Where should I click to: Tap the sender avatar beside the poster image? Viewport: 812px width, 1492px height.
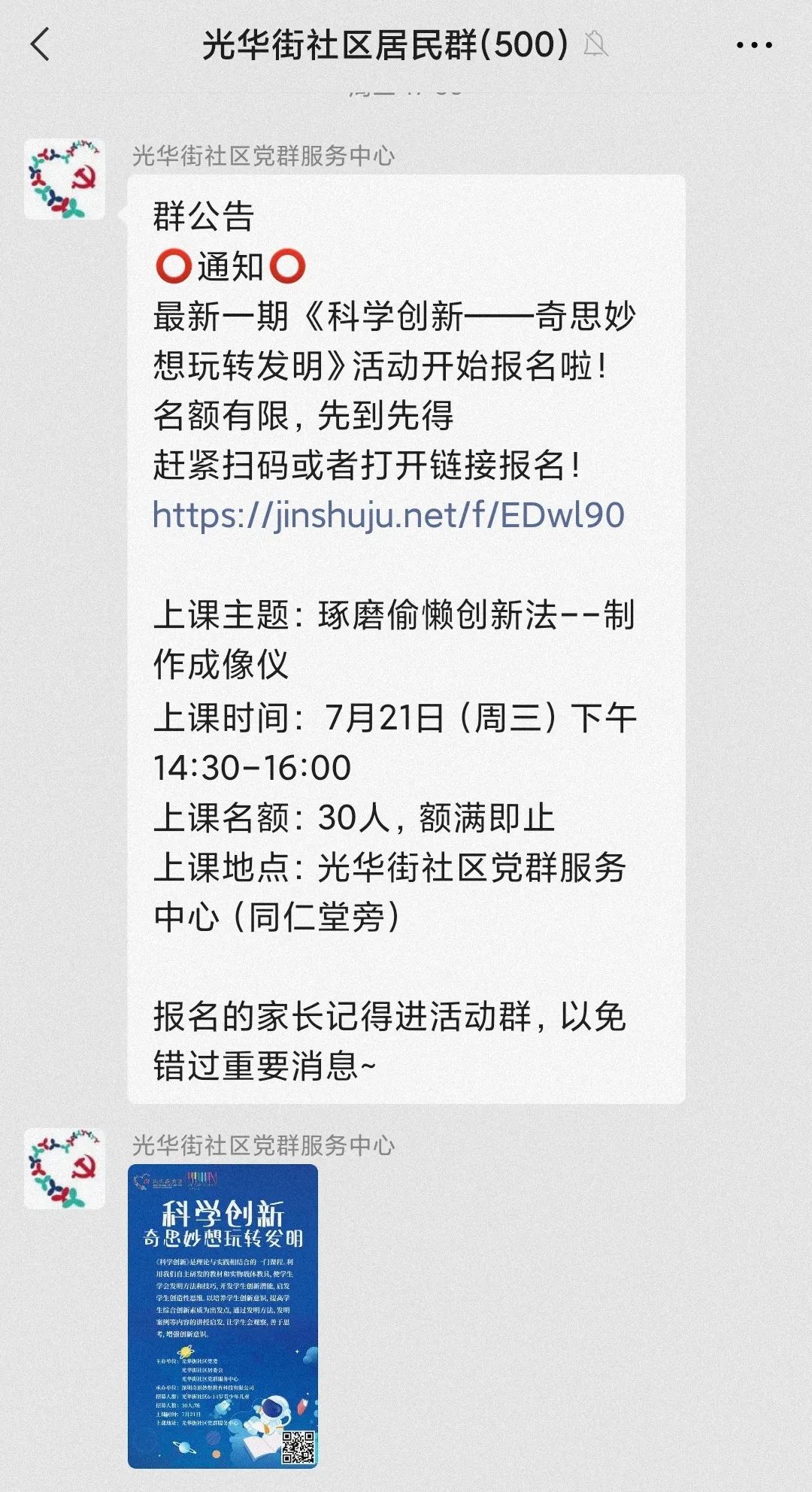click(x=65, y=1169)
